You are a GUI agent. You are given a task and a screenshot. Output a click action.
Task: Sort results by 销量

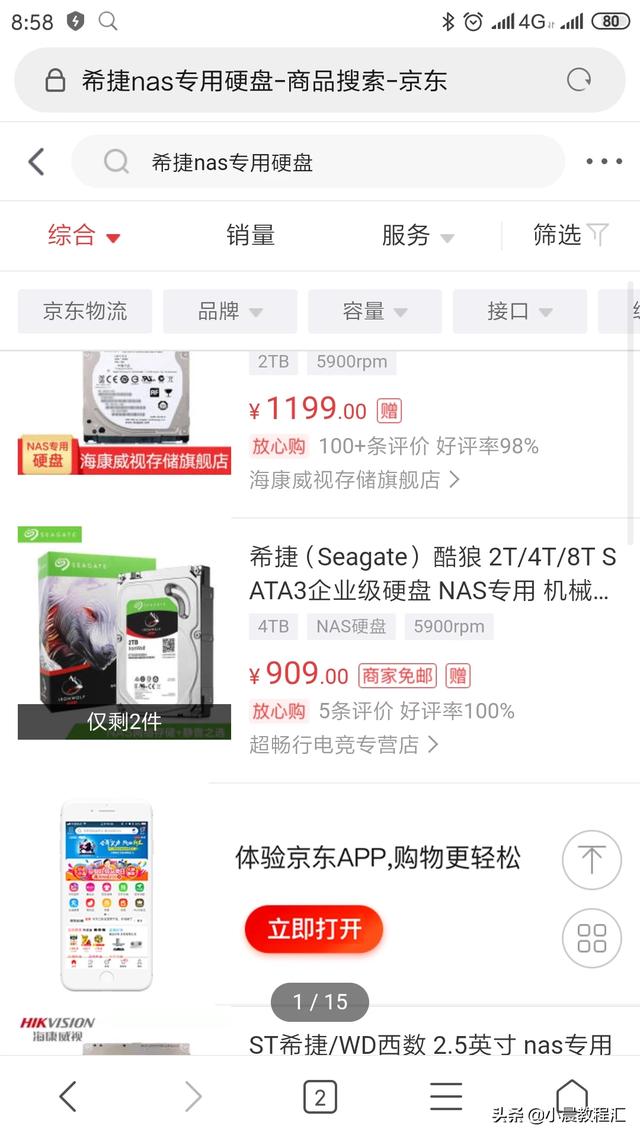(x=250, y=235)
